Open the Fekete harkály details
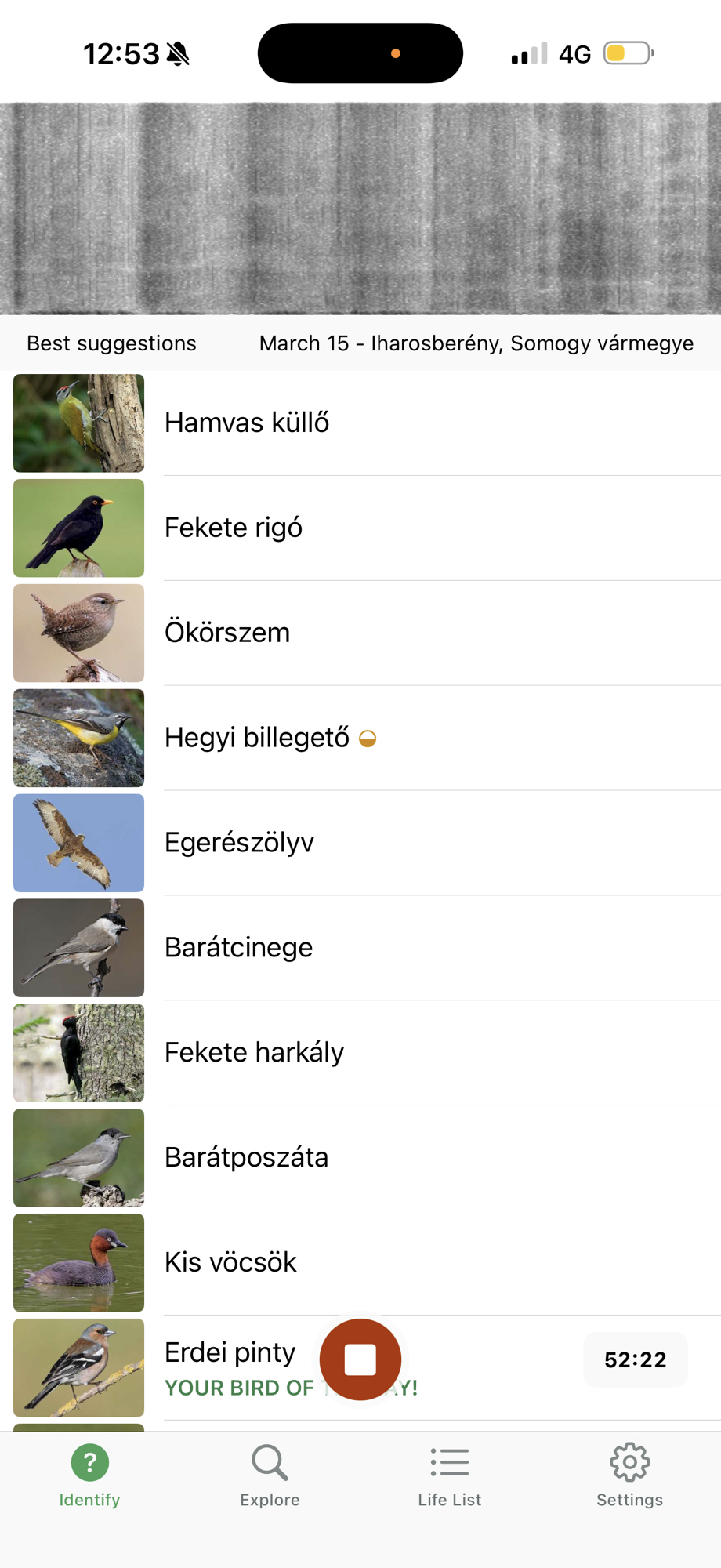This screenshot has width=721, height=1568. pyautogui.click(x=254, y=1053)
